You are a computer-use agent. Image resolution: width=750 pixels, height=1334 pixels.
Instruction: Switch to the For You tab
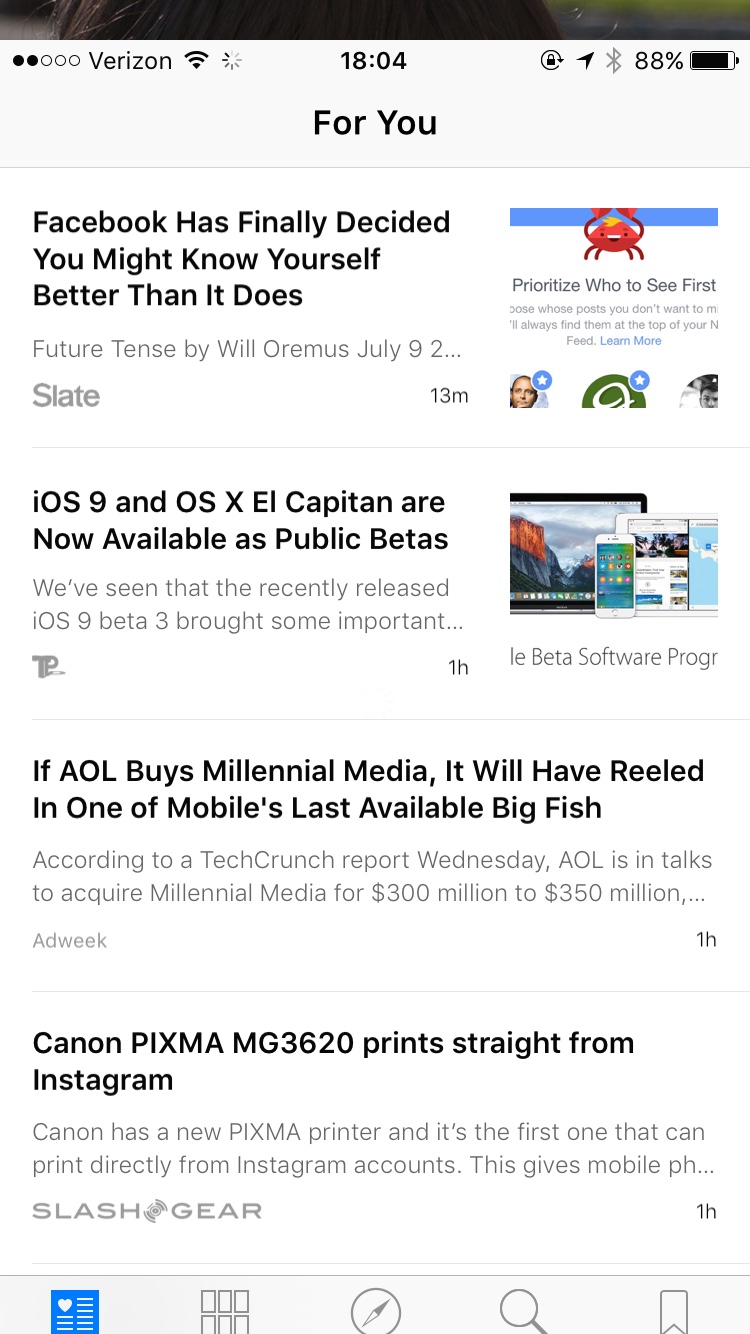(x=75, y=1310)
